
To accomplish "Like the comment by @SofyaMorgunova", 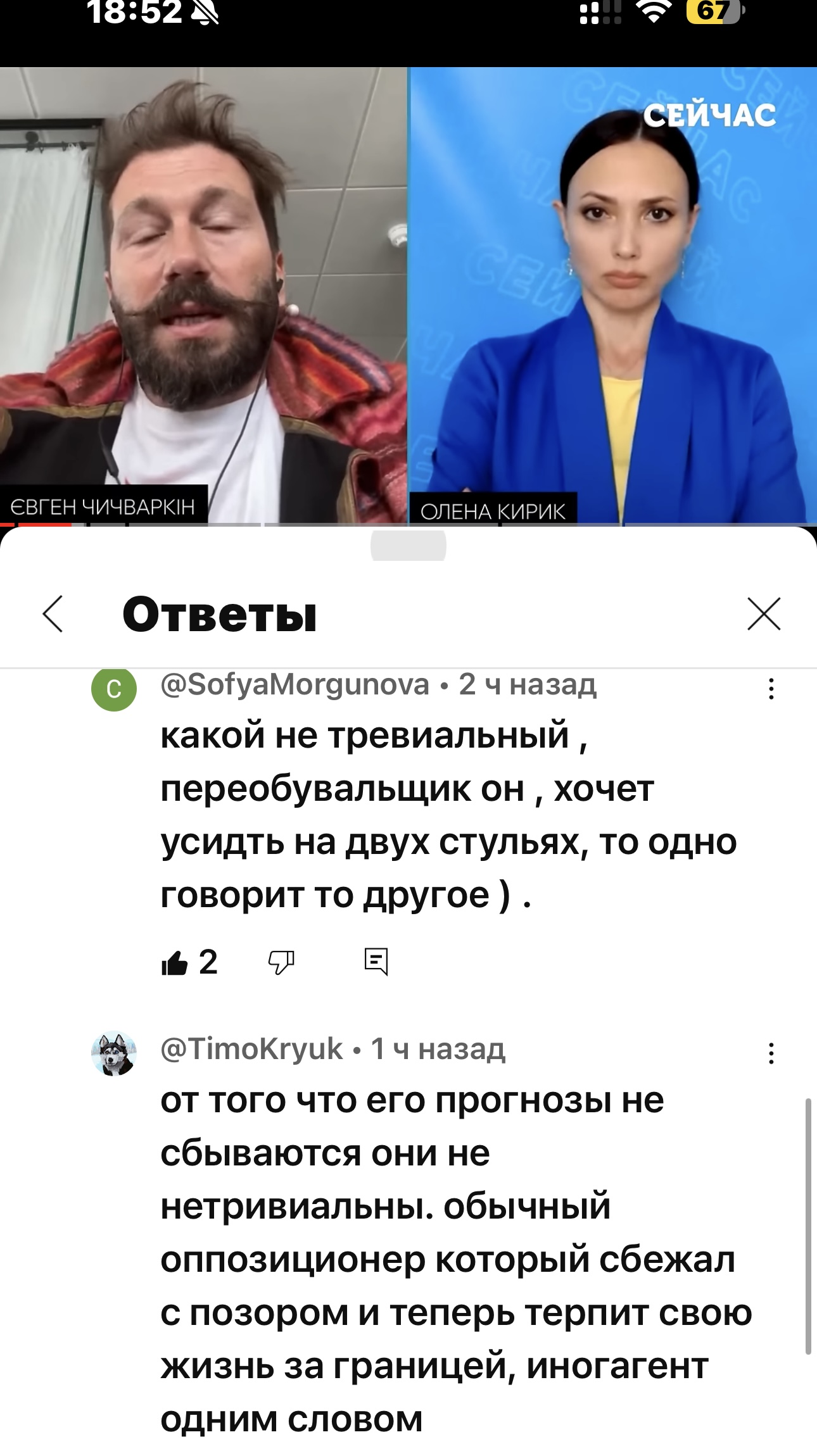I will coord(175,962).
